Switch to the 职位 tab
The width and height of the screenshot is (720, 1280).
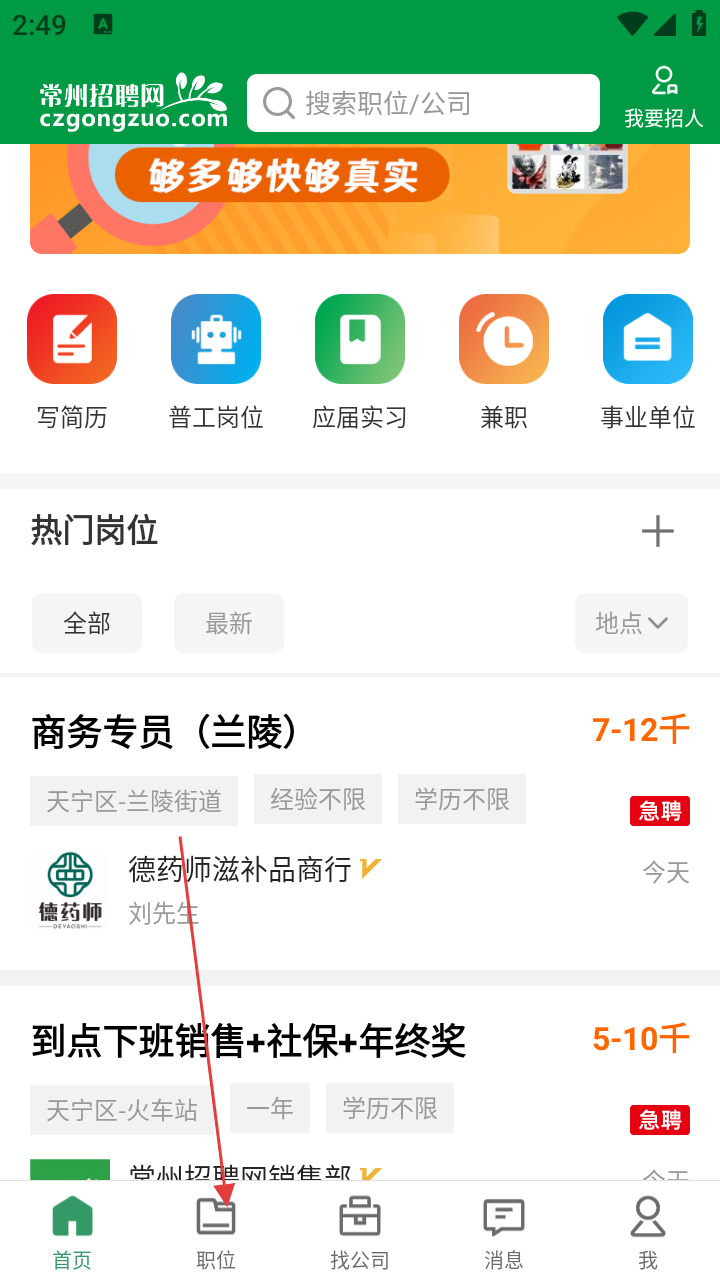(216, 1233)
